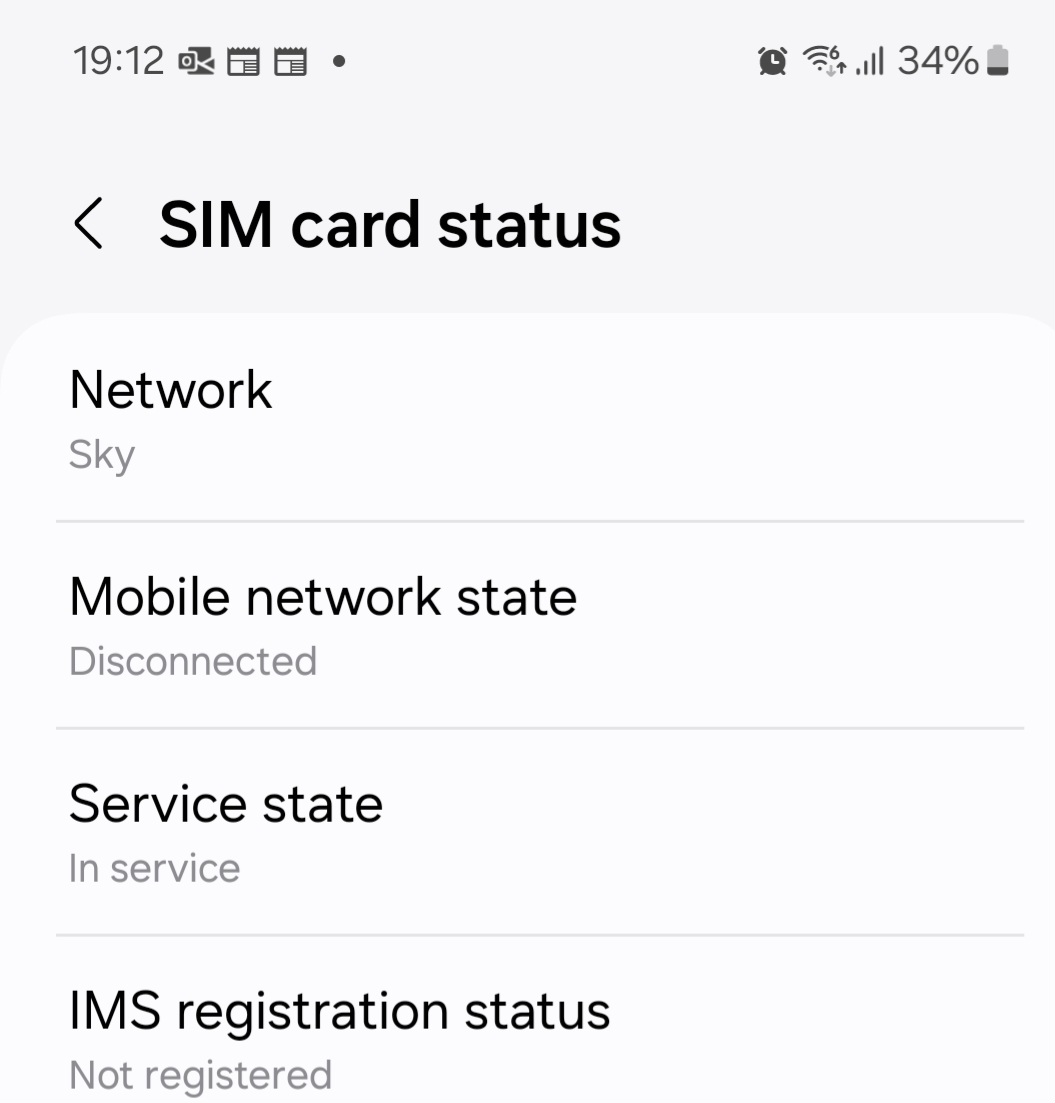This screenshot has width=1055, height=1103.
Task: Tap the In service status text
Action: [155, 868]
